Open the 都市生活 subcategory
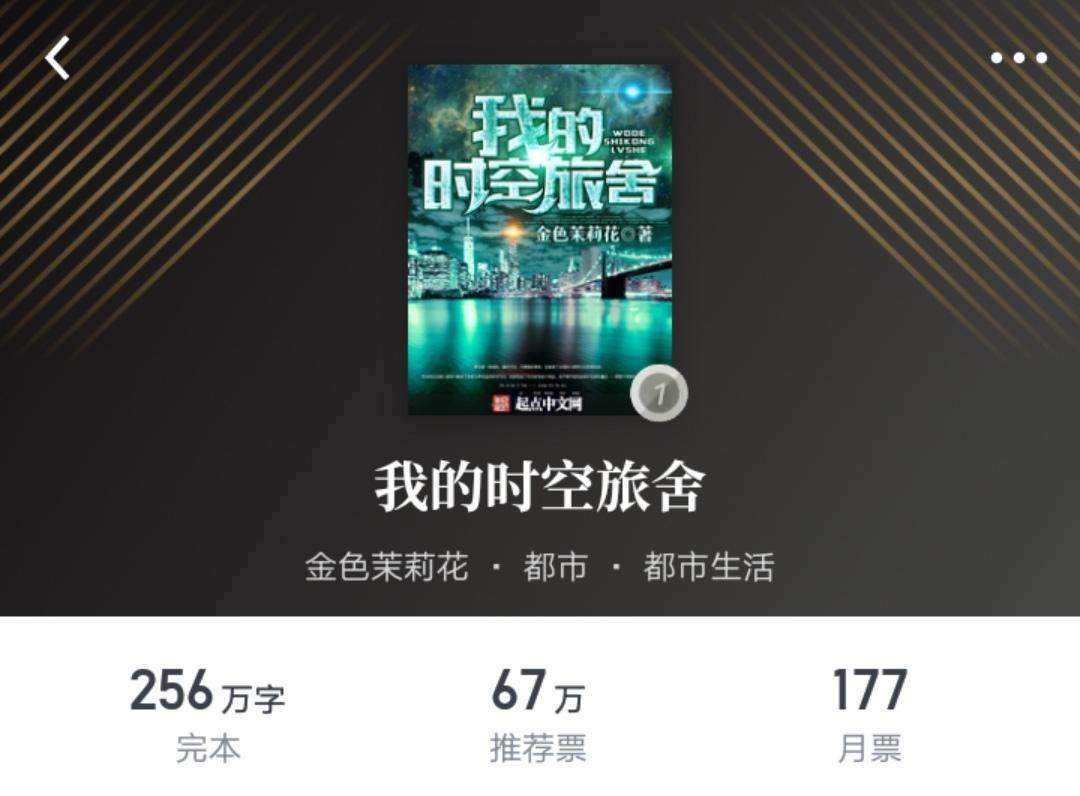 [708, 567]
